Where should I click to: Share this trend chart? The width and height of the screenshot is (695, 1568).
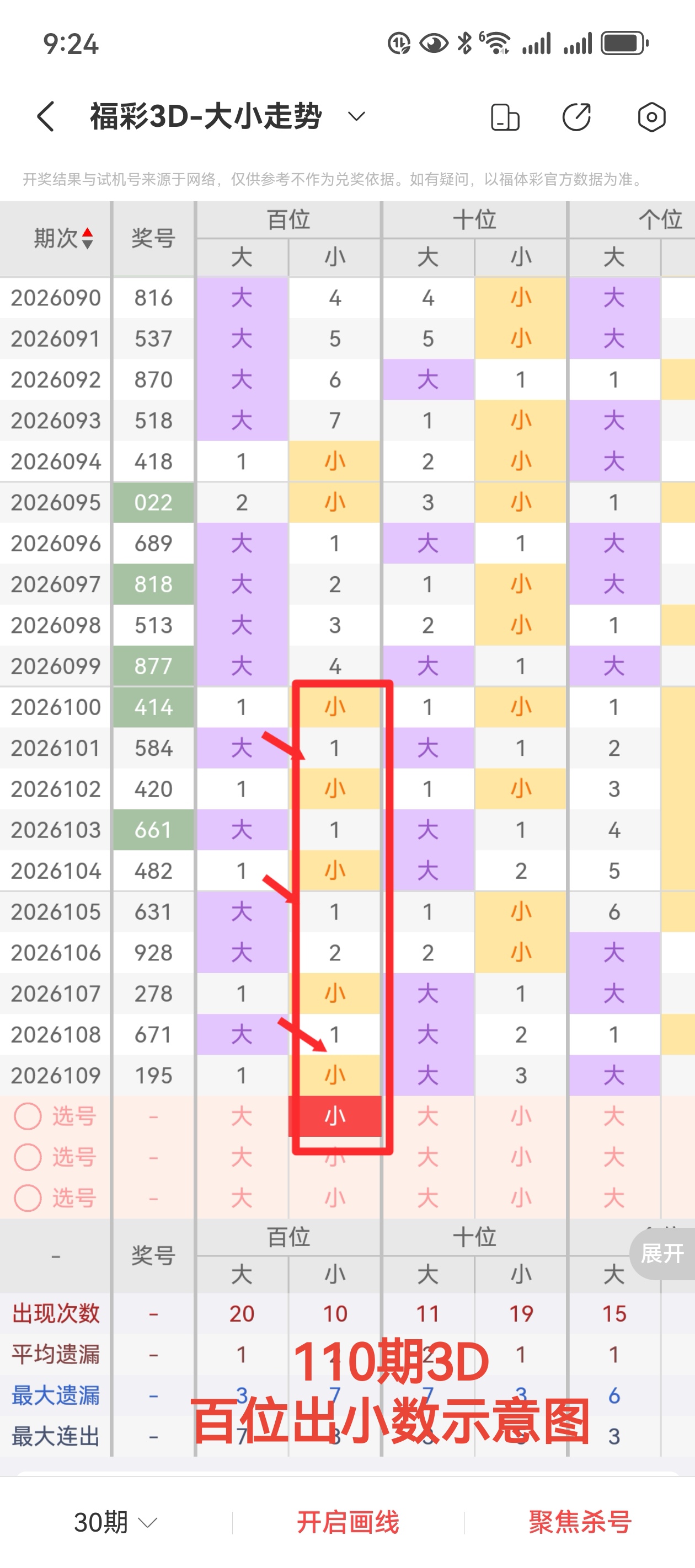pos(576,117)
